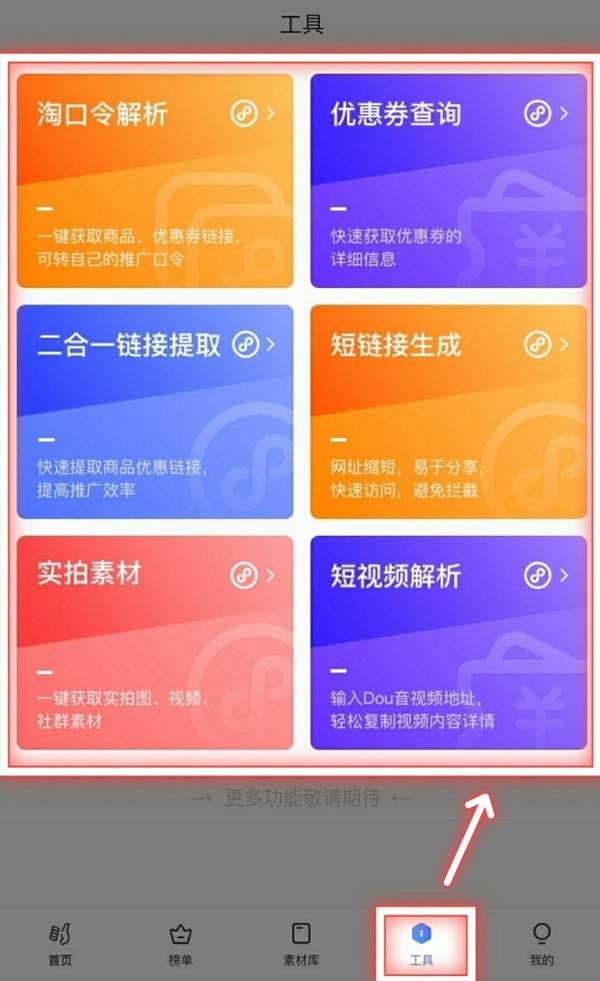The width and height of the screenshot is (600, 981).
Task: Go to the 榜单 tab
Action: [180, 944]
